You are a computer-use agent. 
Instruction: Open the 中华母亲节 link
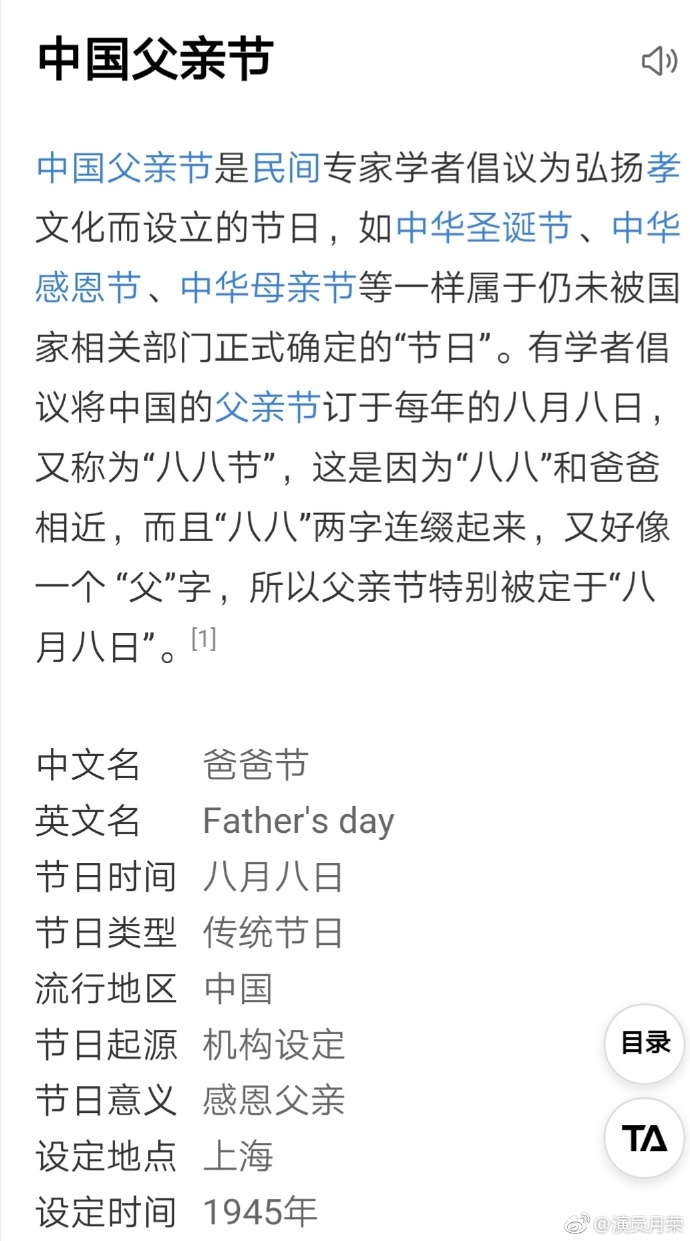[x=268, y=289]
